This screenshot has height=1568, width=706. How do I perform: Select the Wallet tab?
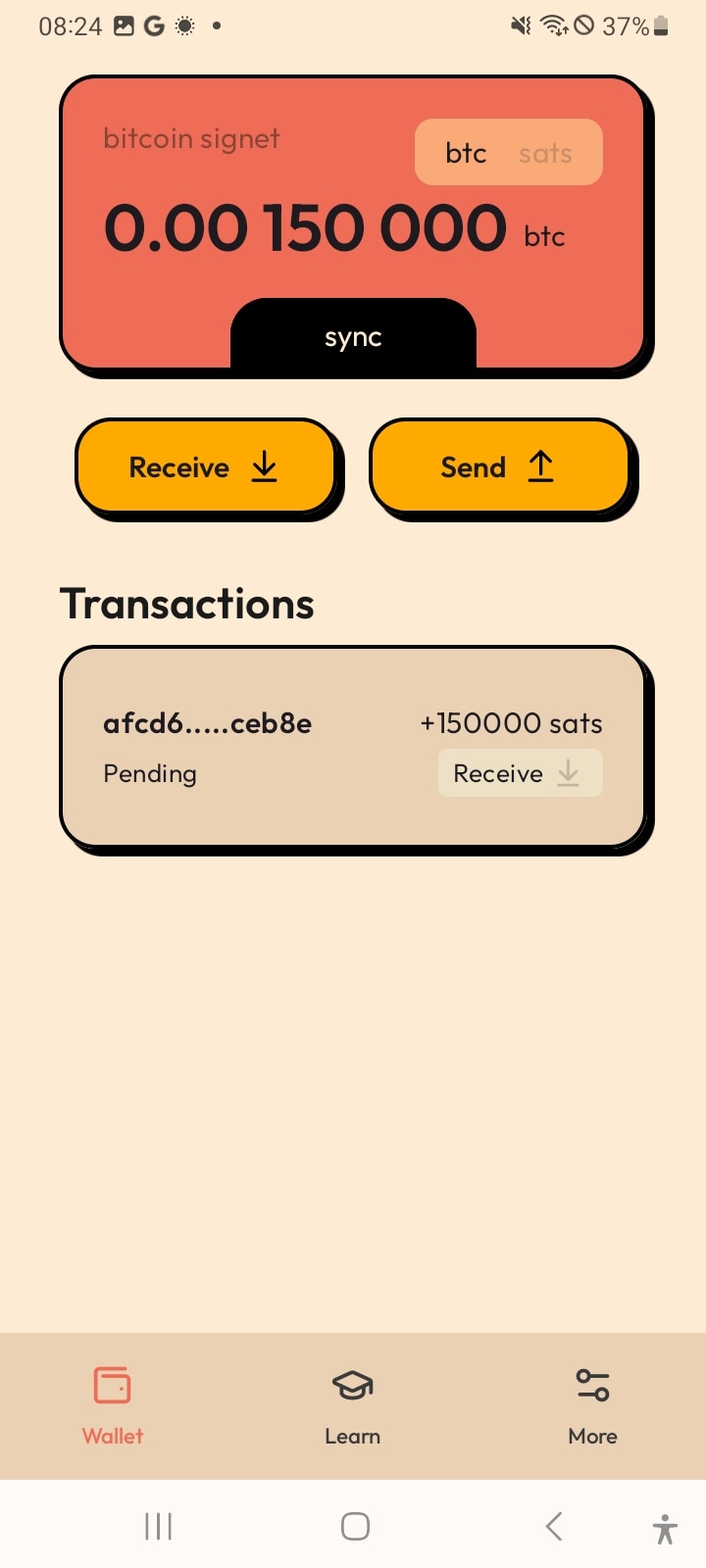click(112, 1406)
